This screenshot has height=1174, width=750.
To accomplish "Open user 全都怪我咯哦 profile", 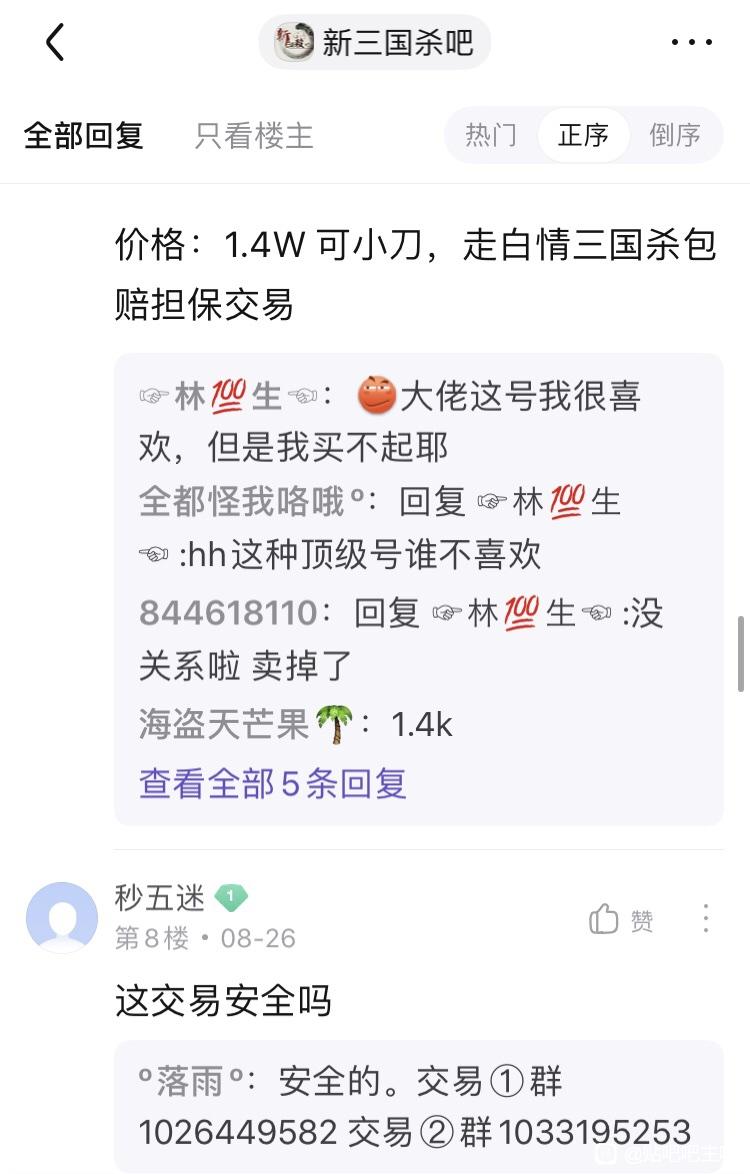I will (249, 502).
